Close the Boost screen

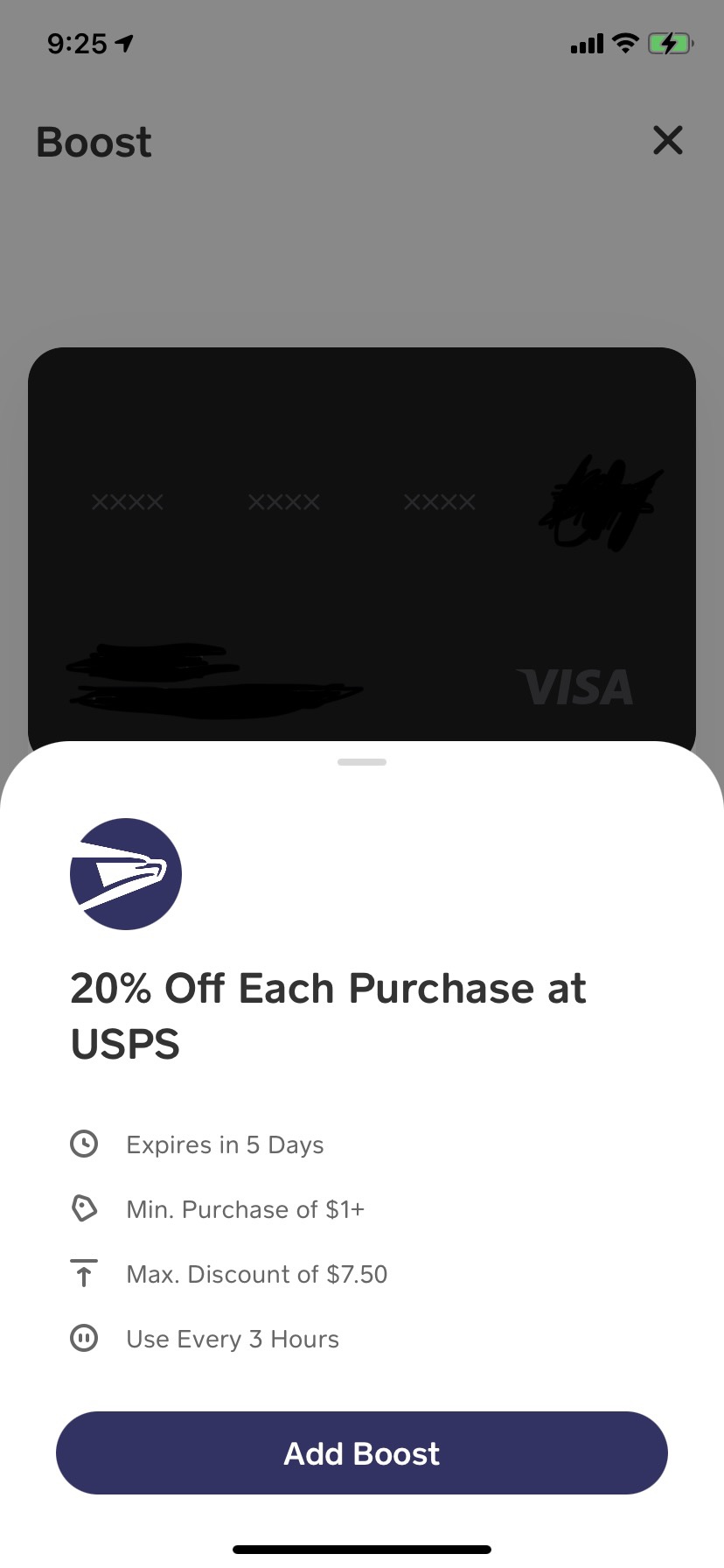[x=667, y=140]
